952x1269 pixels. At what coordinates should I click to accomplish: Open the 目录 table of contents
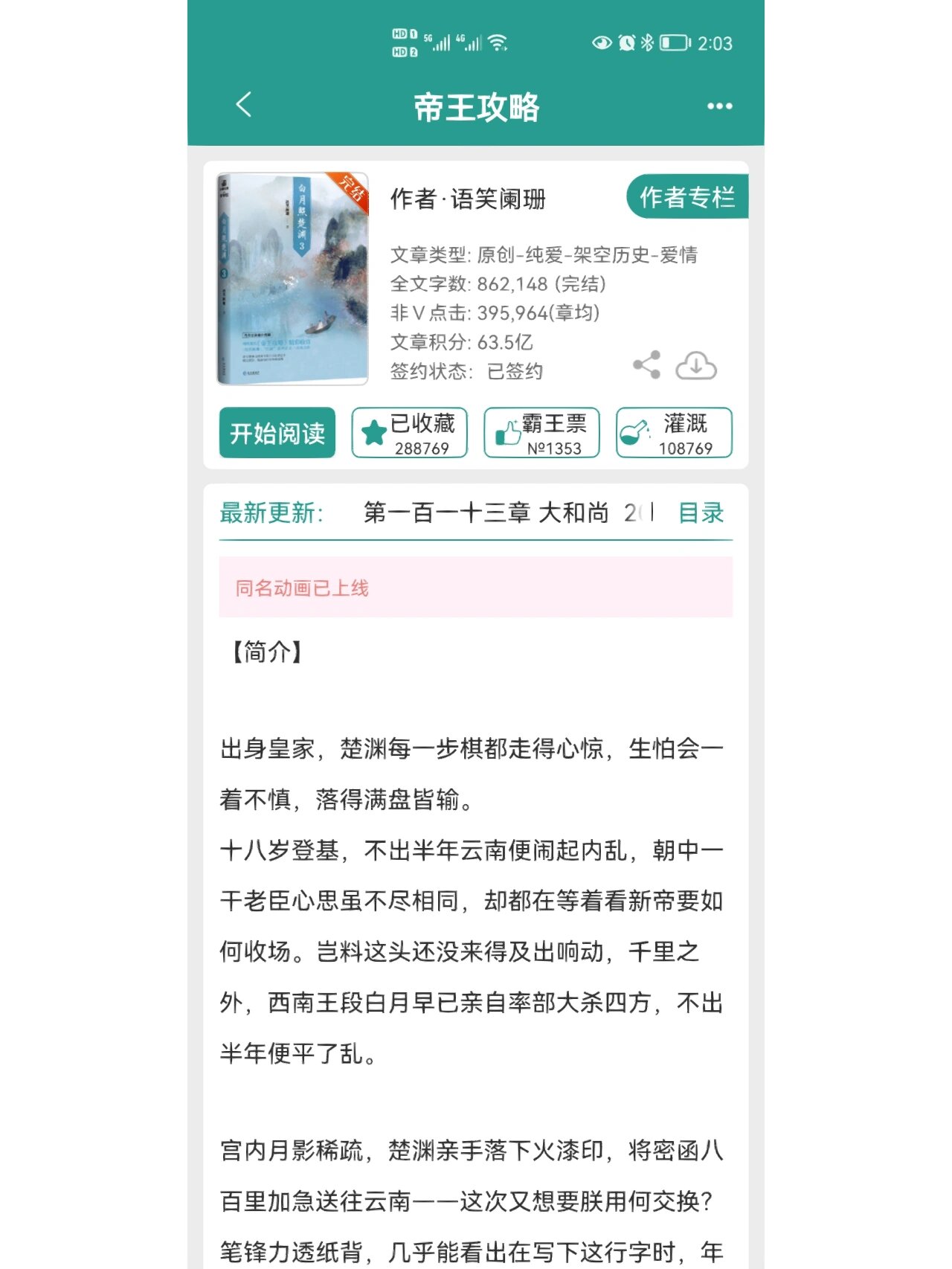[701, 513]
